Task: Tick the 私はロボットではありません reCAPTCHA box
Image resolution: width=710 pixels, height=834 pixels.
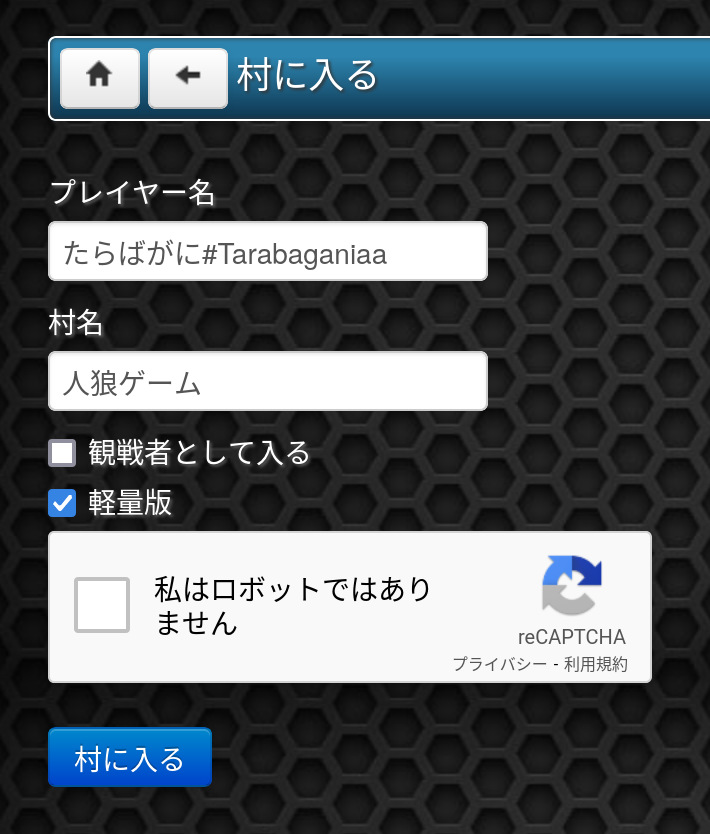Action: (x=102, y=605)
